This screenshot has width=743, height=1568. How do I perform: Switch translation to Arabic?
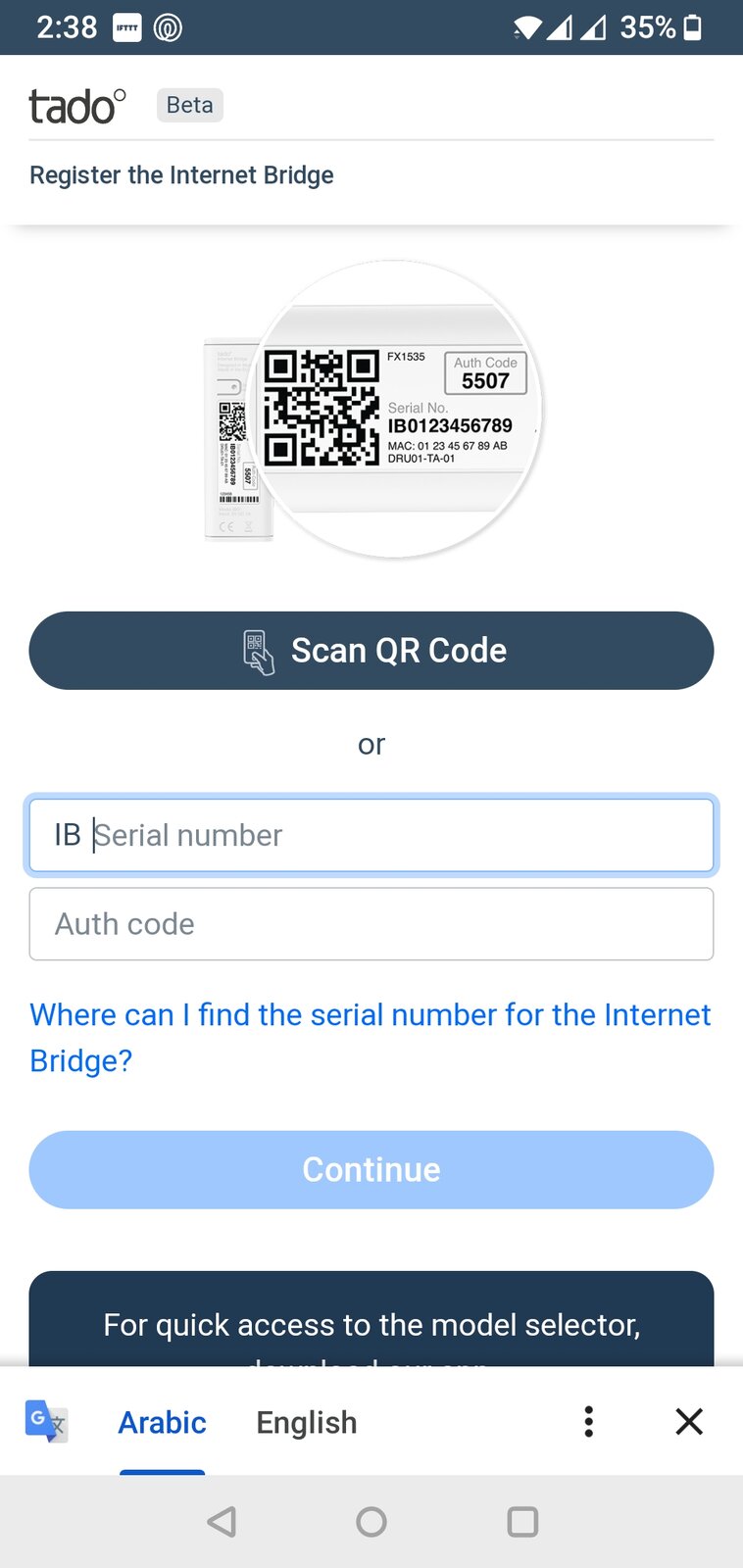click(x=162, y=1422)
